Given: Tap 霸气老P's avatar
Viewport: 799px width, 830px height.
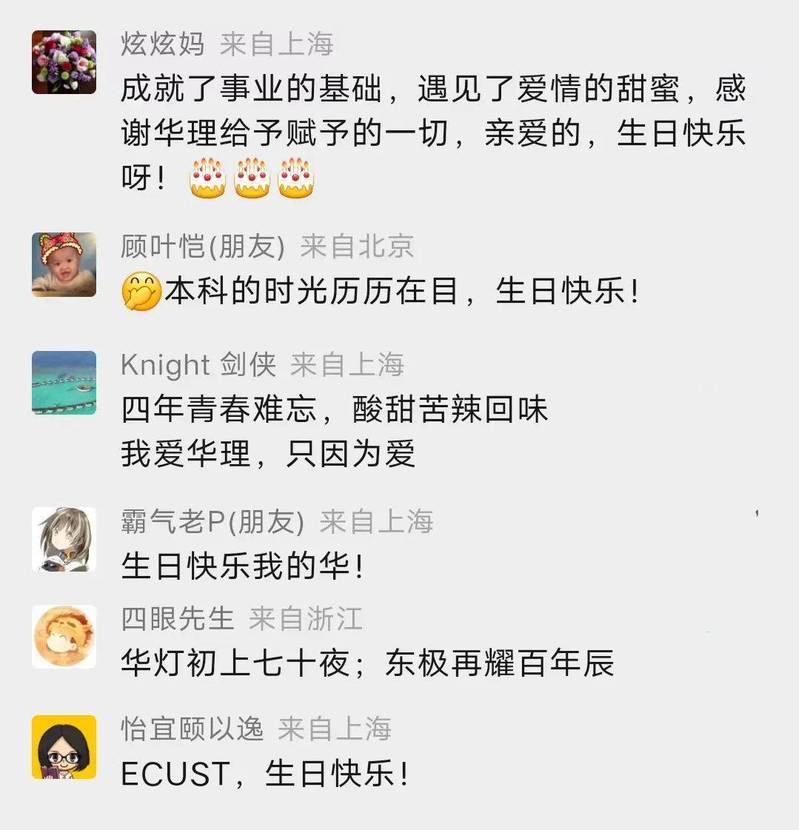Looking at the screenshot, I should tap(64, 540).
